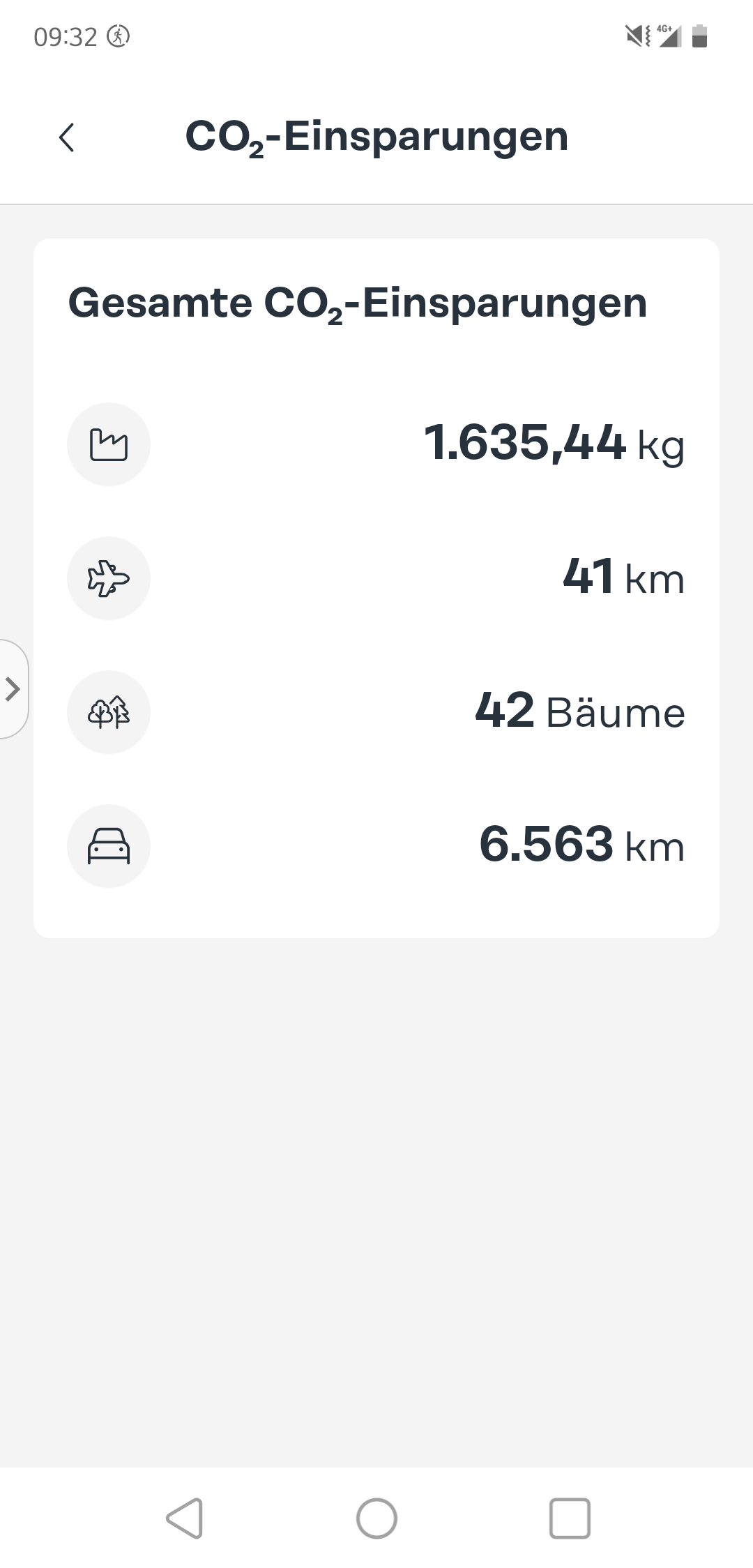Viewport: 753px width, 1568px height.
Task: Go to the home screen
Action: (376, 1518)
